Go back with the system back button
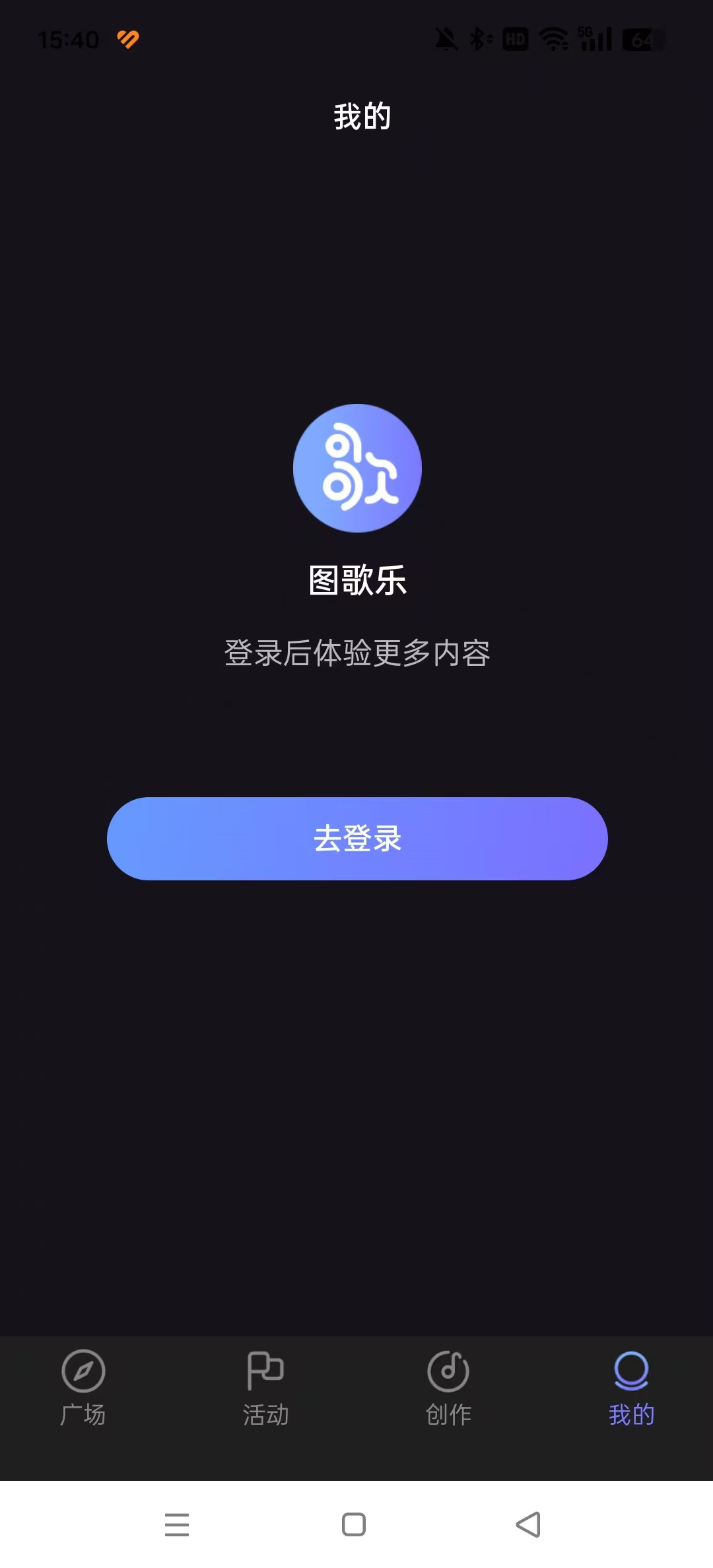This screenshot has height=1568, width=713. pyautogui.click(x=528, y=1524)
